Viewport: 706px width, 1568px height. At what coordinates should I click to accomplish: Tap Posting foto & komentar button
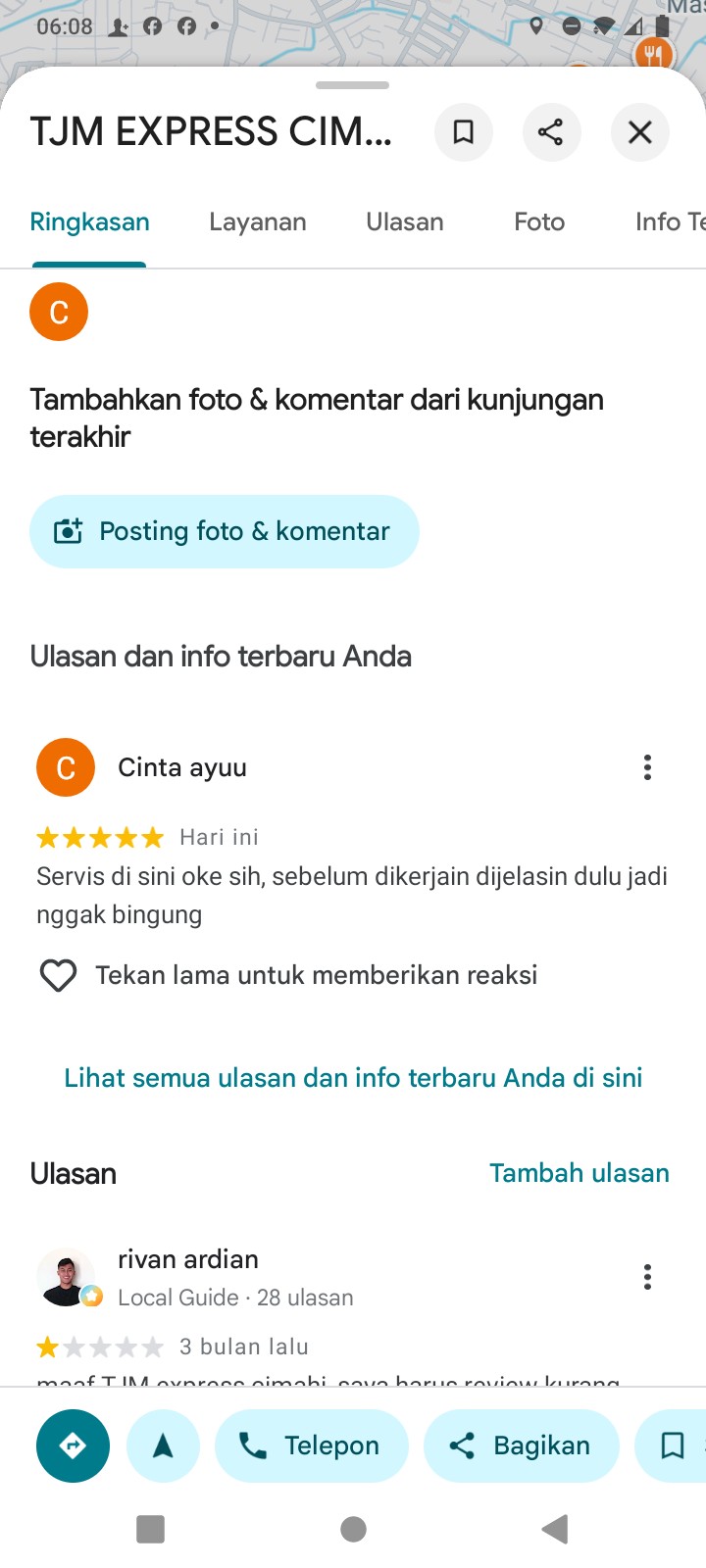[225, 531]
